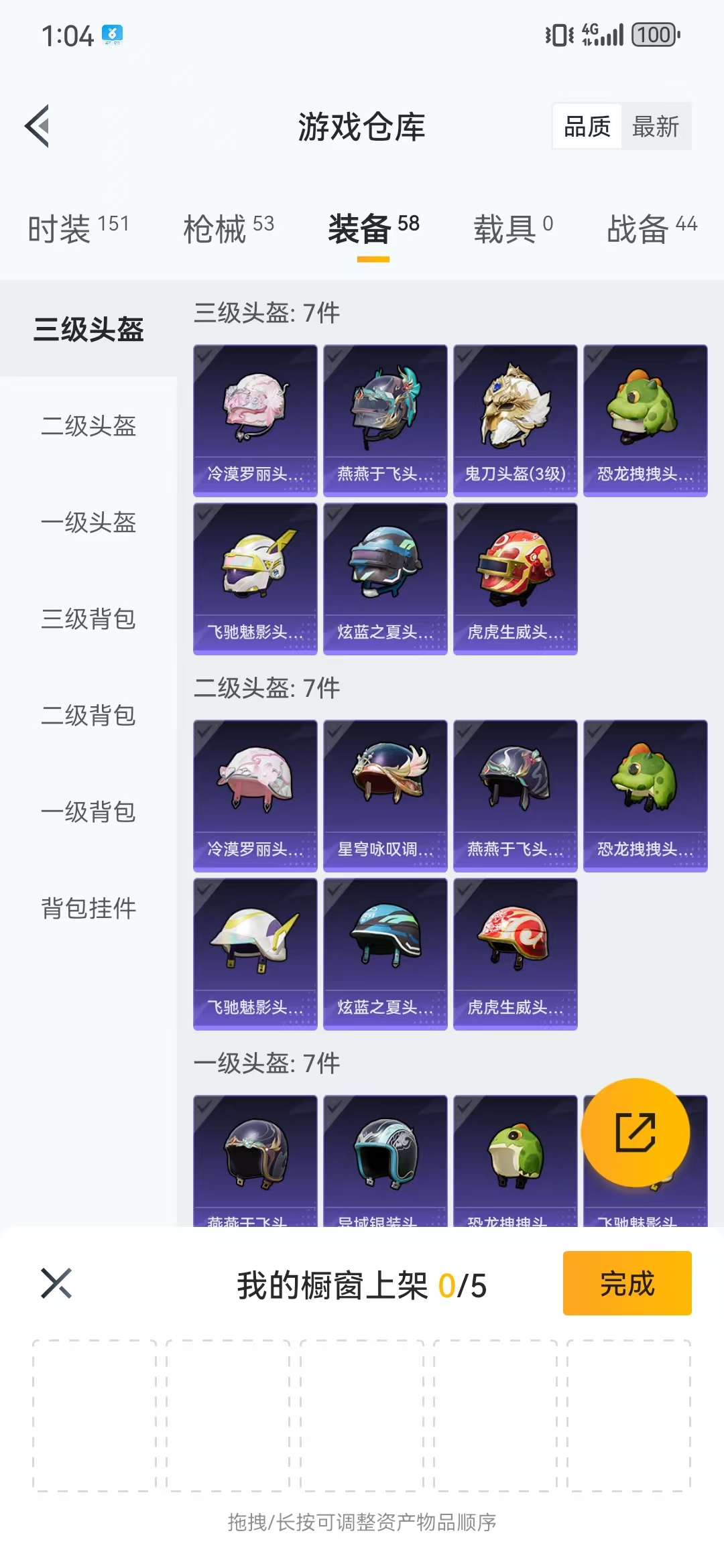Select the 鬼刀头盔(3级) item
724x1568 pixels.
[x=515, y=420]
